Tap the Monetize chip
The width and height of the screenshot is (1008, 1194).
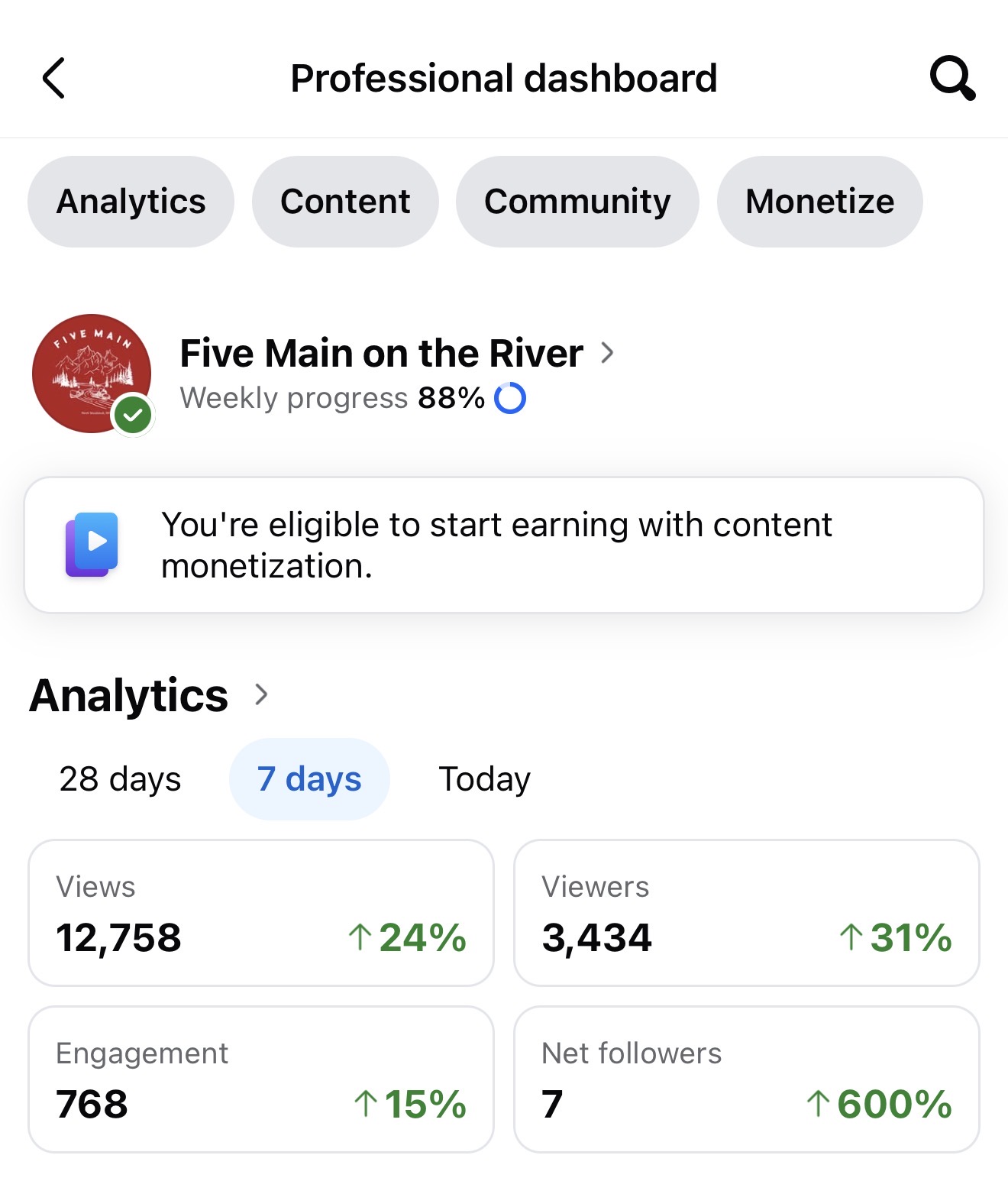[x=819, y=202]
